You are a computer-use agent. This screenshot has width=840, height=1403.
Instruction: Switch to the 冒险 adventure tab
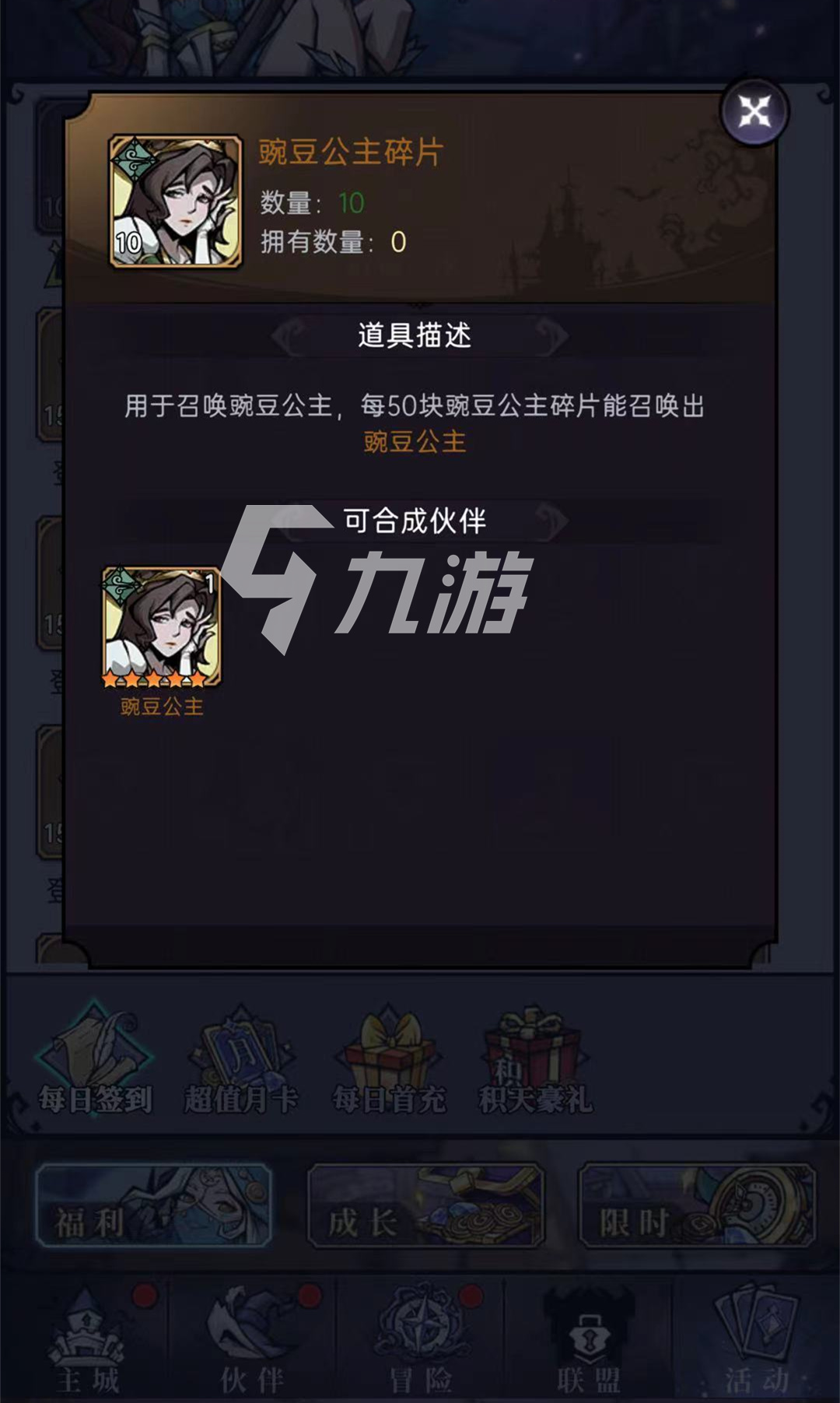tap(421, 1338)
